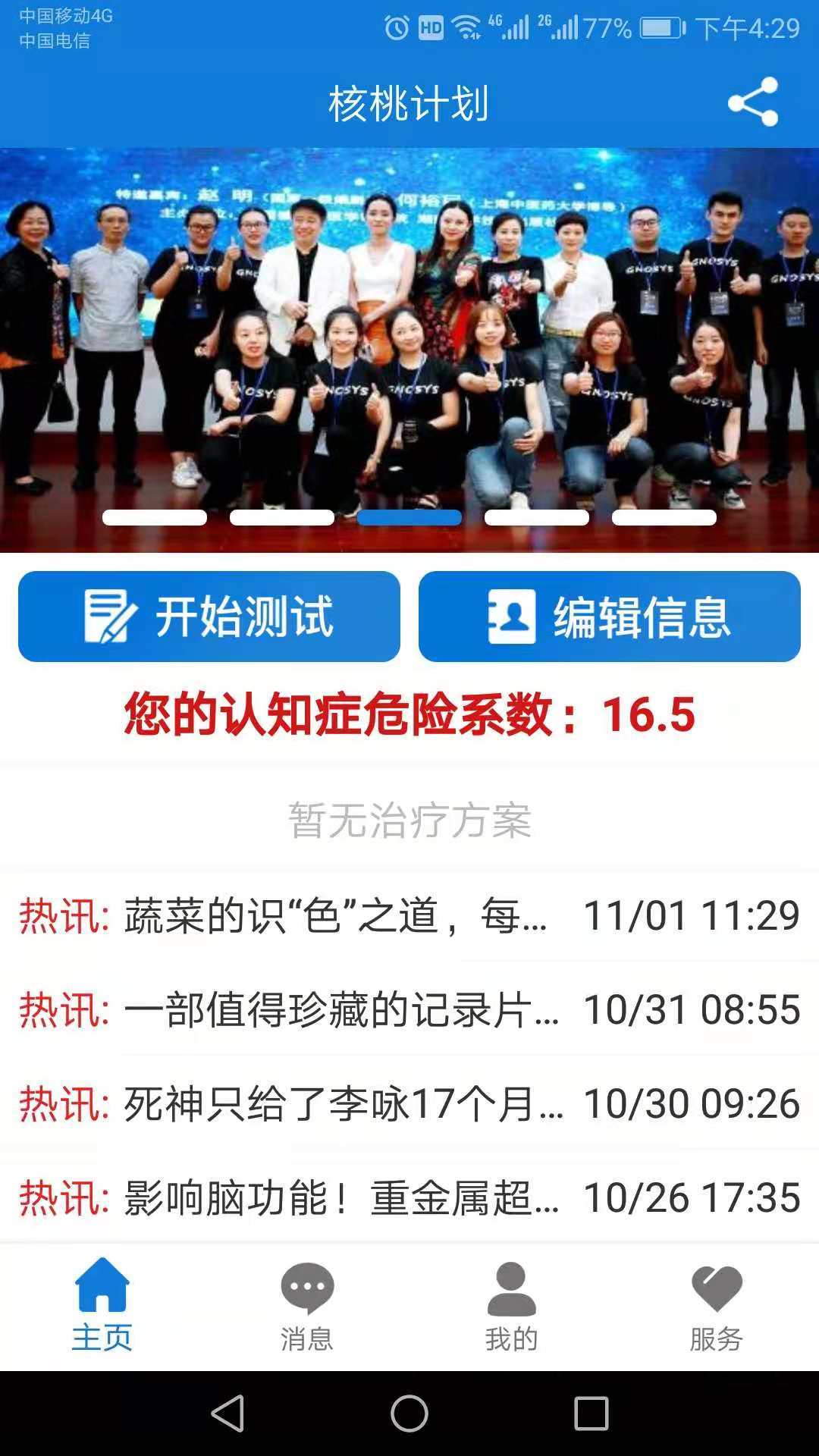Open the group photo banner
This screenshot has width=819, height=1456.
[409, 334]
